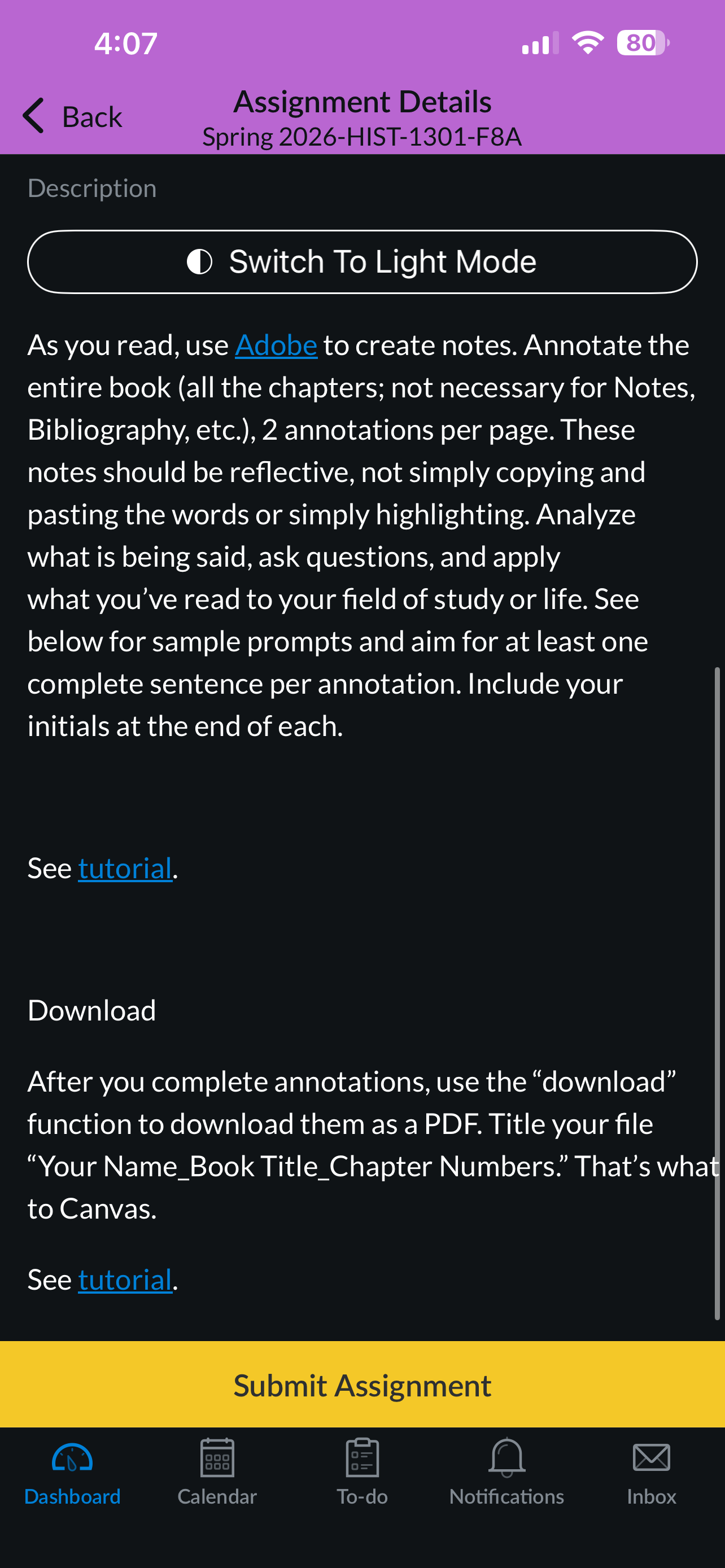Tap Submit Assignment

[x=362, y=1385]
